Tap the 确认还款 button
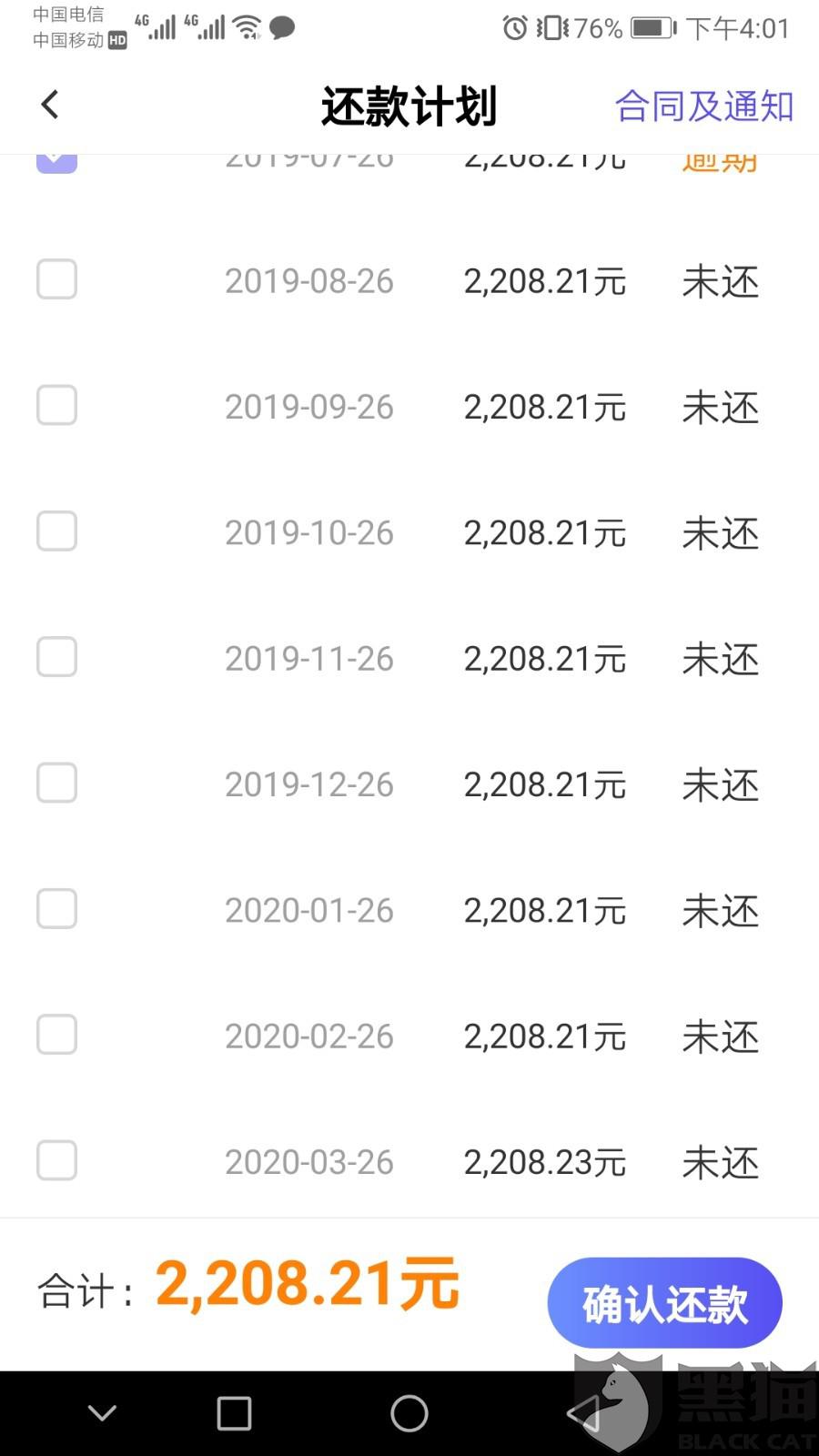 (664, 1303)
